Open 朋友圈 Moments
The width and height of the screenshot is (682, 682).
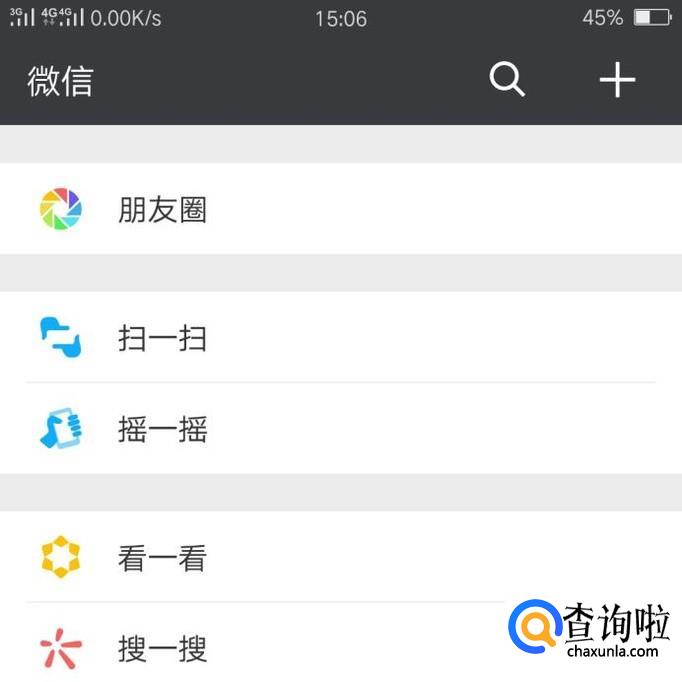tap(163, 210)
